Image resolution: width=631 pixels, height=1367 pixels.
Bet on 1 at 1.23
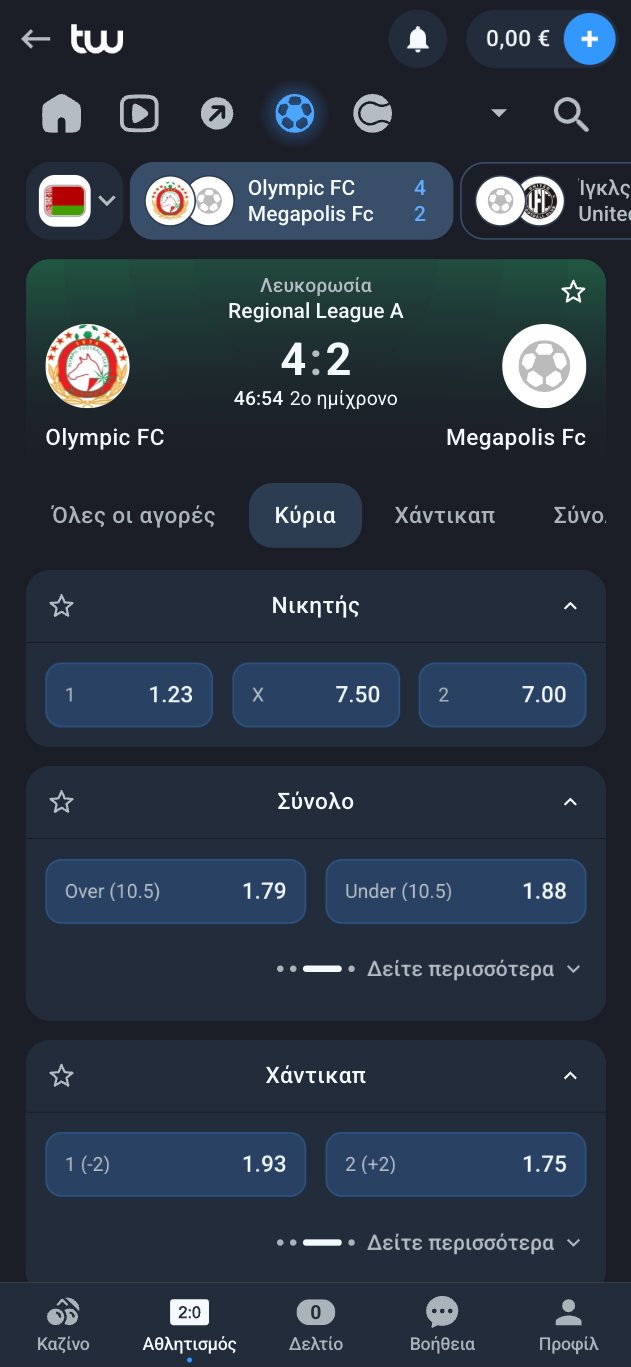click(129, 694)
